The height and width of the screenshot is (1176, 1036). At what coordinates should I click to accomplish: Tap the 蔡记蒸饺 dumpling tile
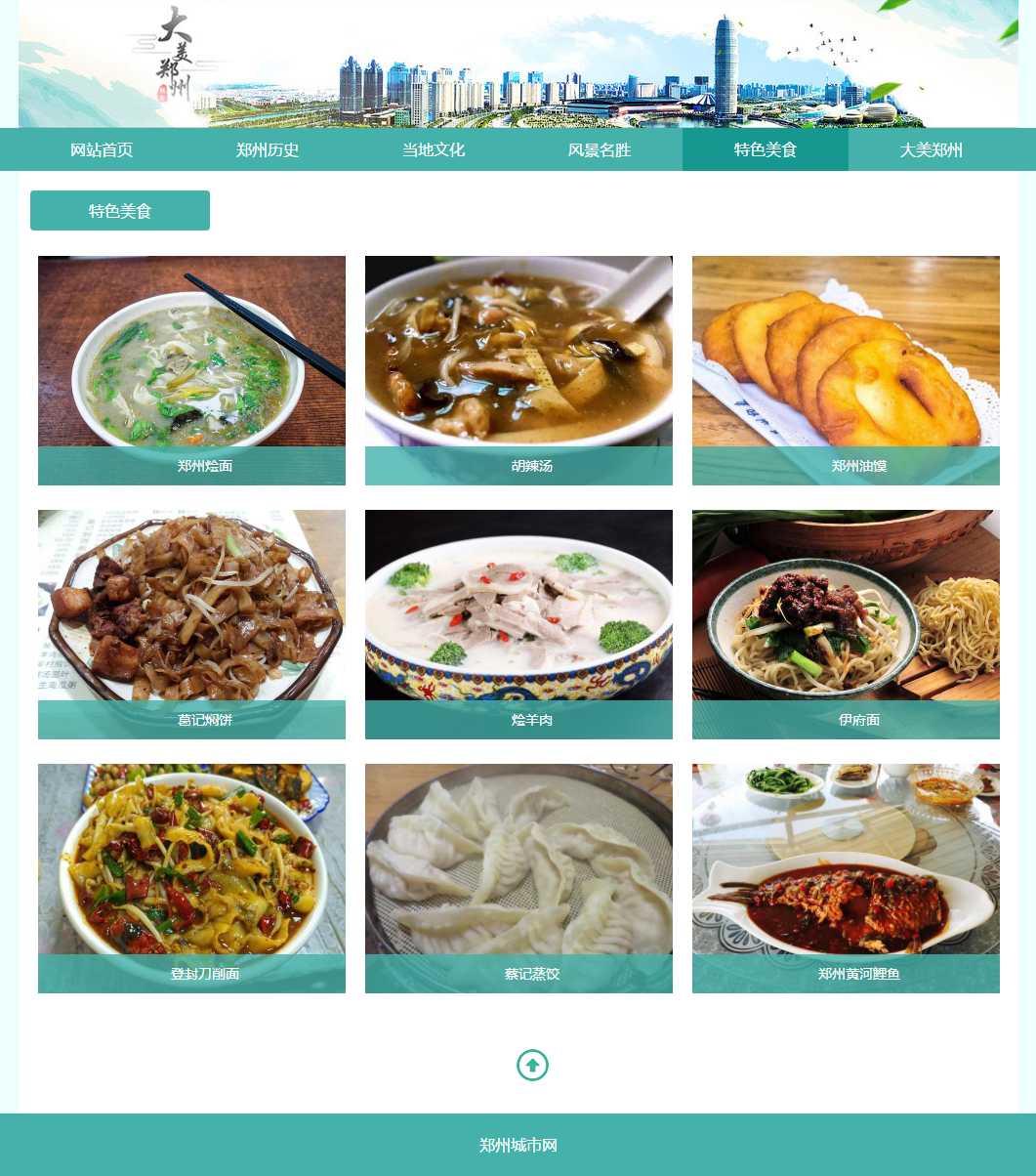(518, 878)
